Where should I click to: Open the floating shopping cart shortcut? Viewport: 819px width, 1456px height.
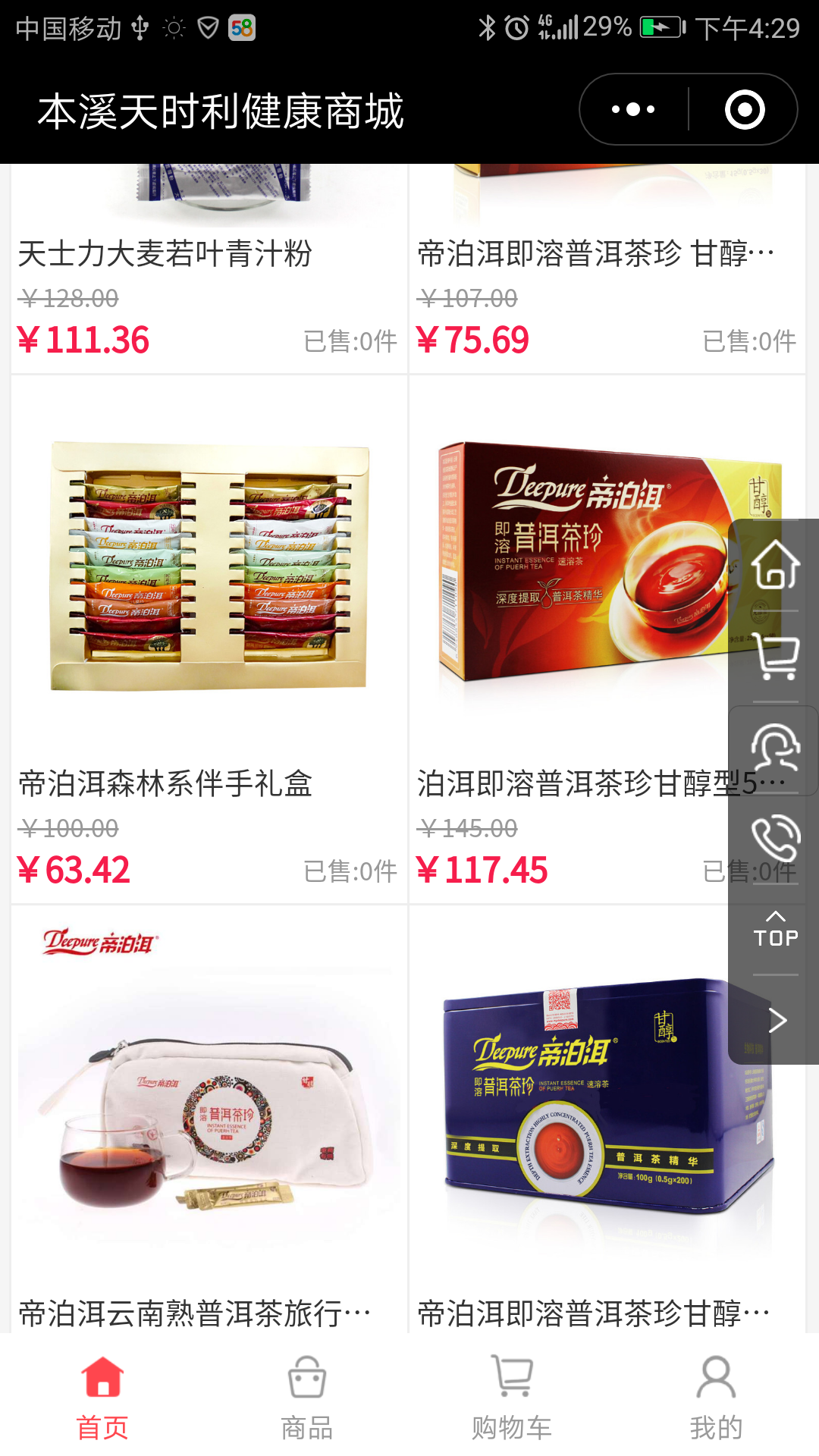(775, 656)
